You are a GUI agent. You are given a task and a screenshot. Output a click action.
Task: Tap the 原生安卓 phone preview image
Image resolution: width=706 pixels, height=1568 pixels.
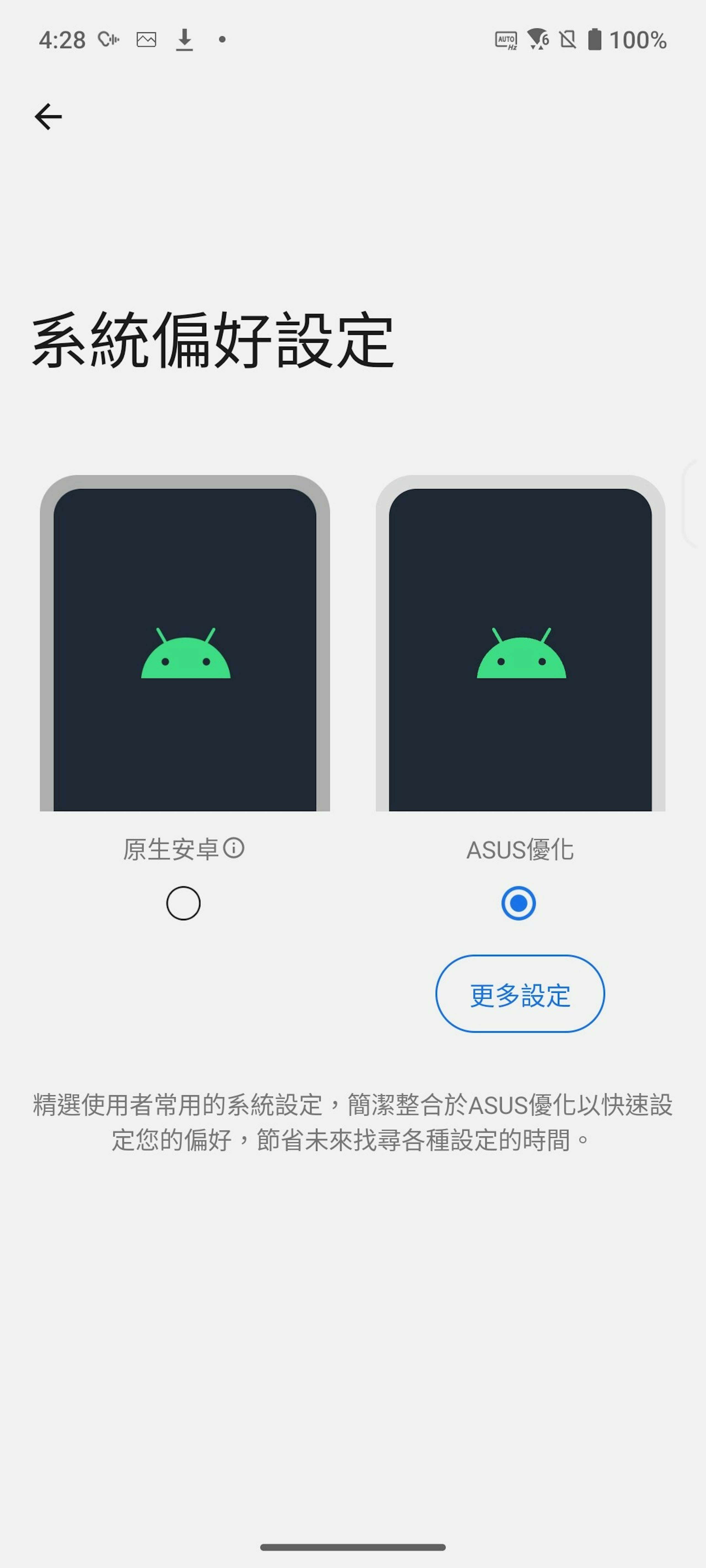184,643
